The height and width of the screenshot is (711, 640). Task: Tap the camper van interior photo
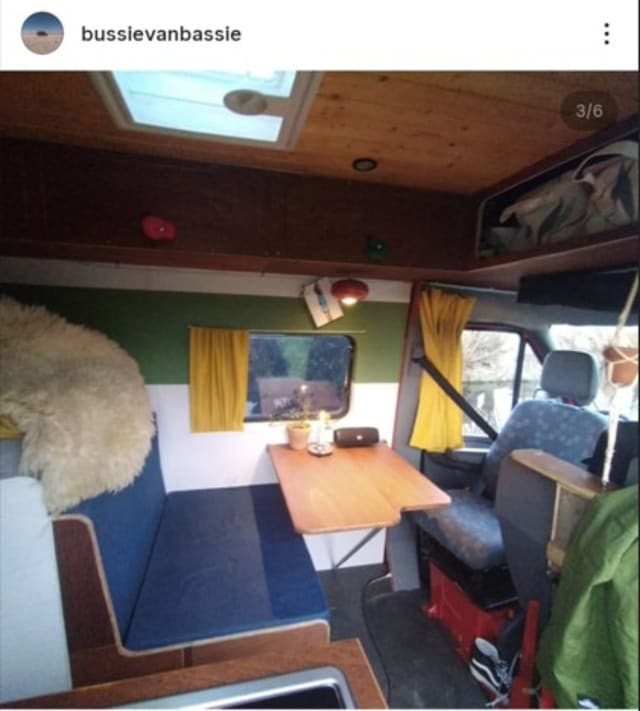pos(320,390)
